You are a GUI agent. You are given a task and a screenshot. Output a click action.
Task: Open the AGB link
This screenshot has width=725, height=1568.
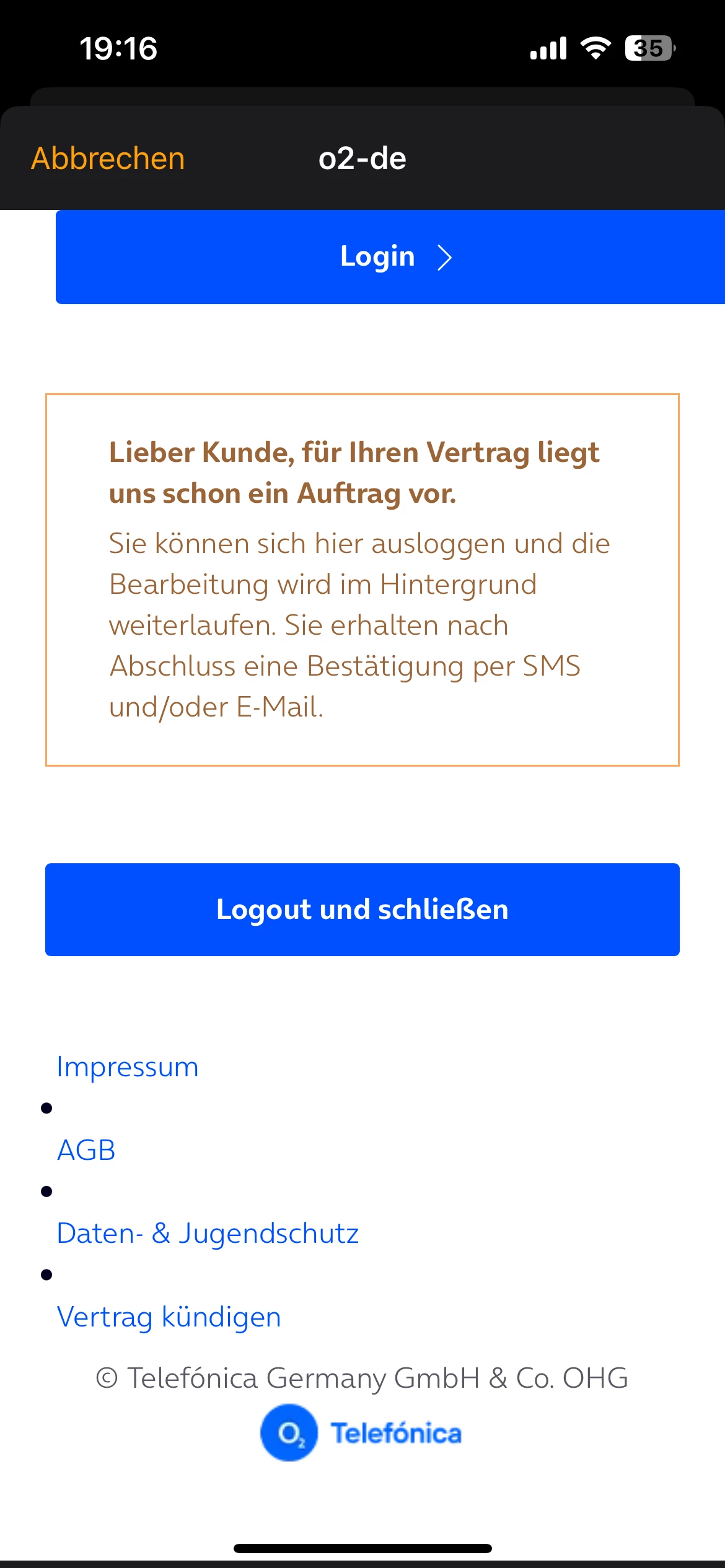point(86,1150)
